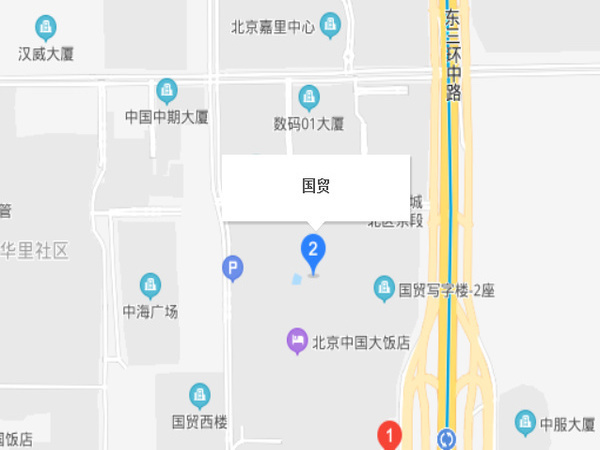Tap the red marker numbered 1
This screenshot has height=450, width=600.
tap(389, 436)
